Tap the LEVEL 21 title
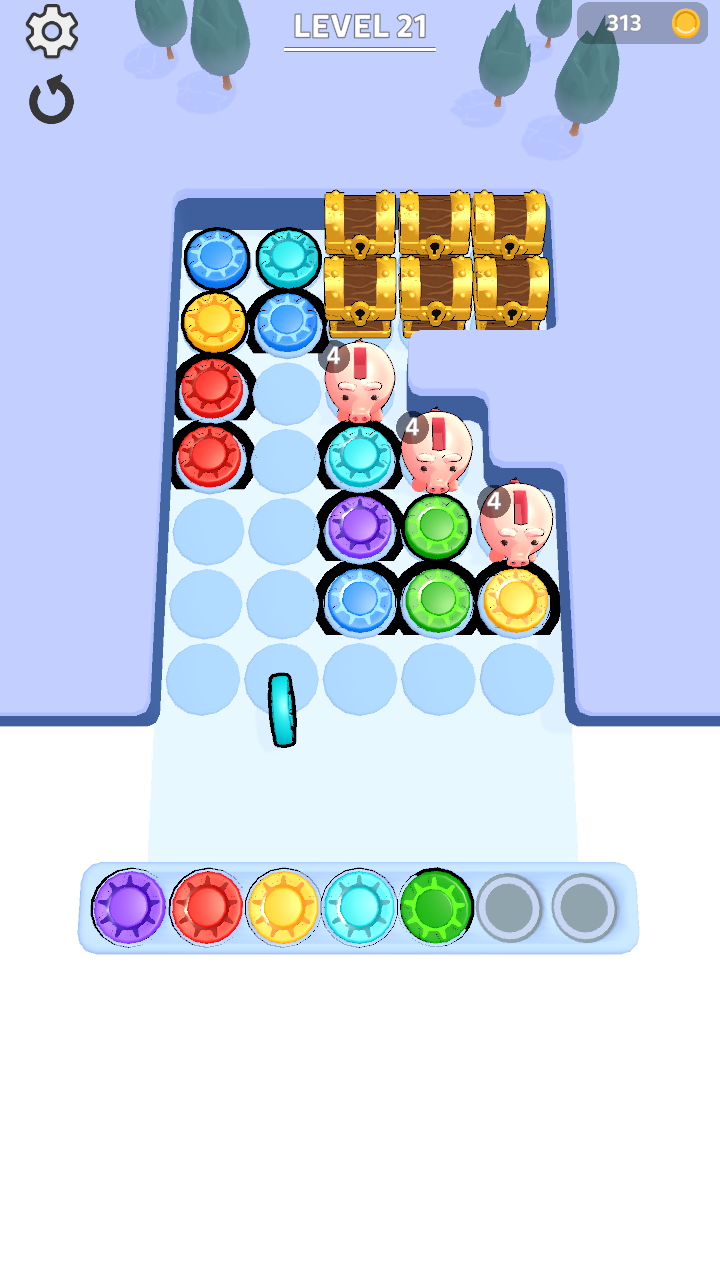This screenshot has width=720, height=1280. click(x=360, y=26)
